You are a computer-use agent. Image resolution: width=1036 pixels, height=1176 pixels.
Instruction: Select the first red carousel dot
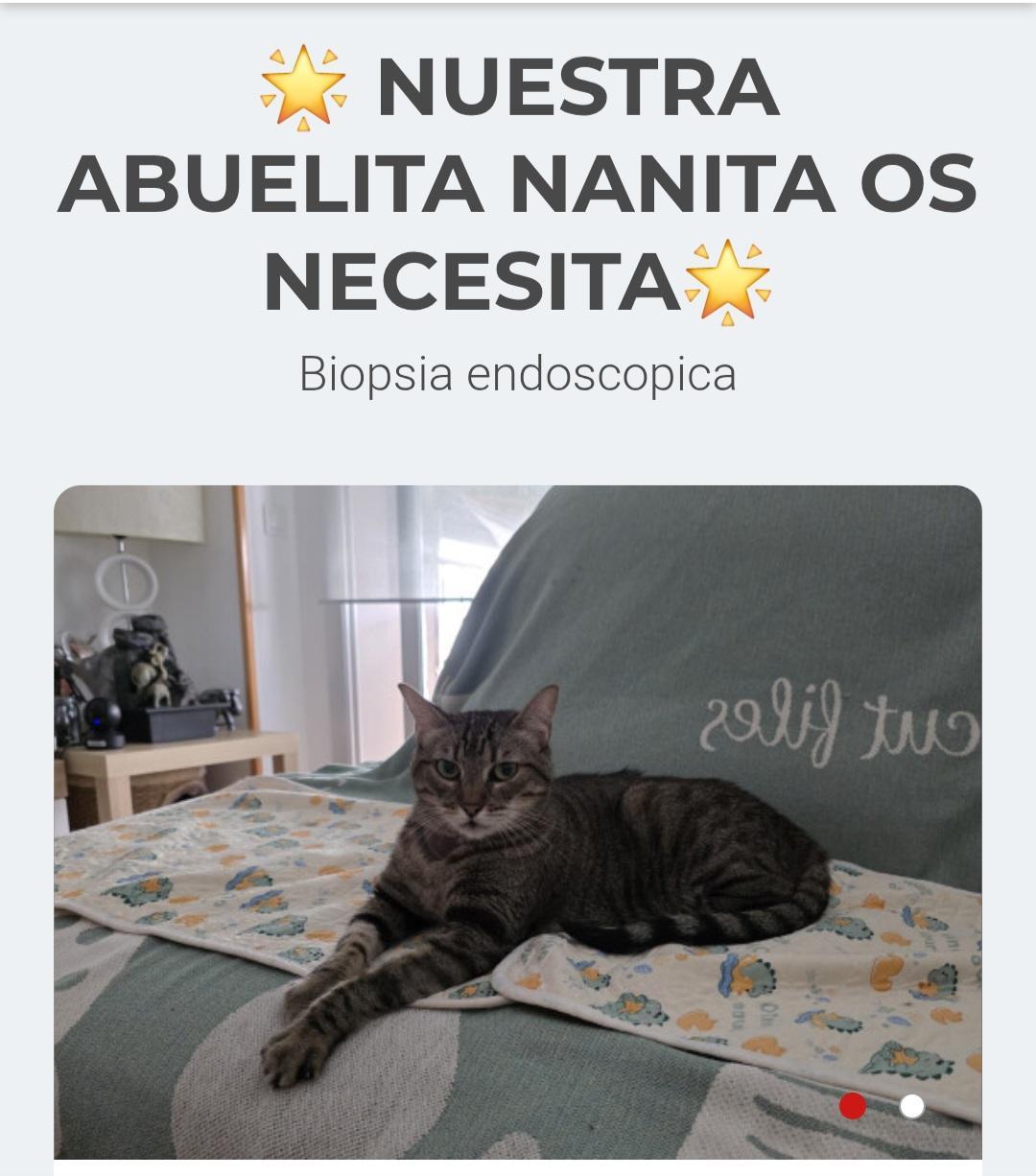853,1106
